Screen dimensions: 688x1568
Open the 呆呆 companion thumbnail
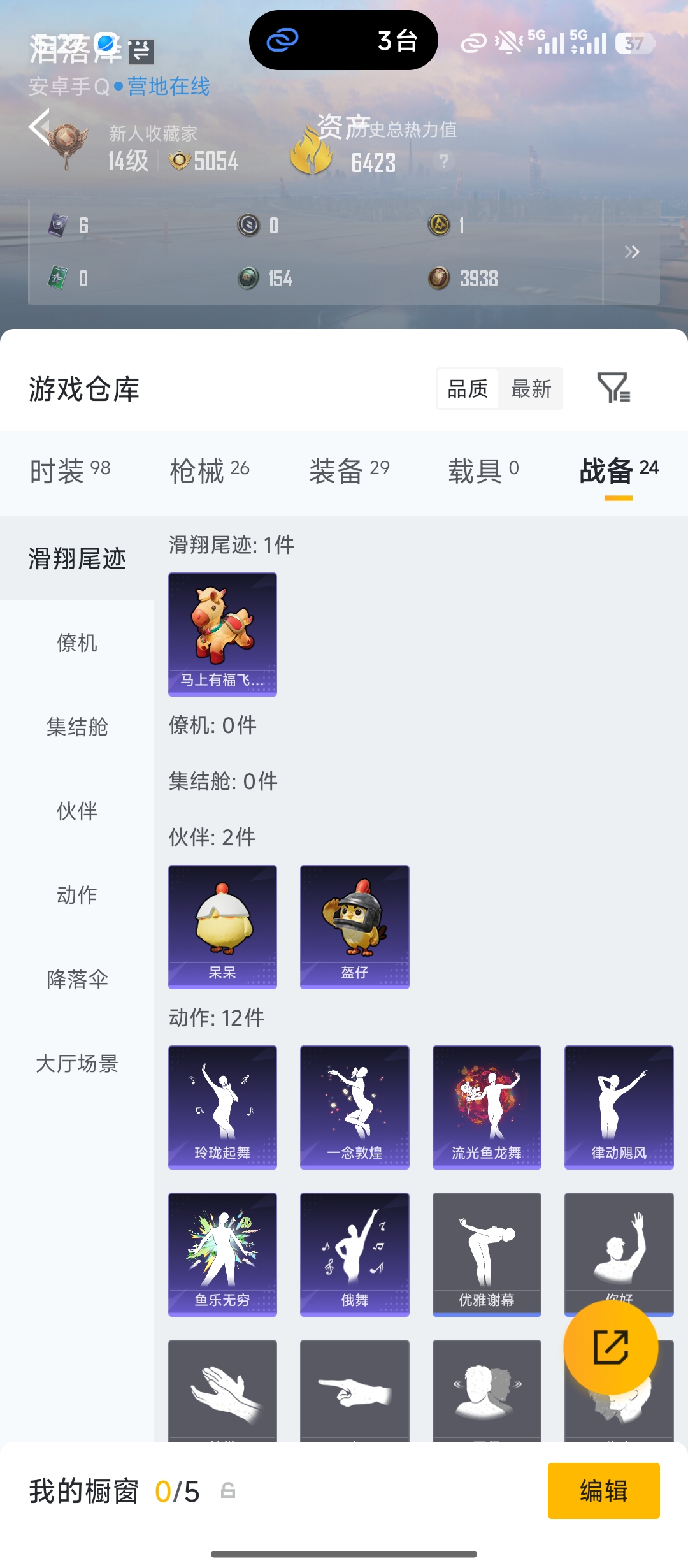(x=222, y=926)
